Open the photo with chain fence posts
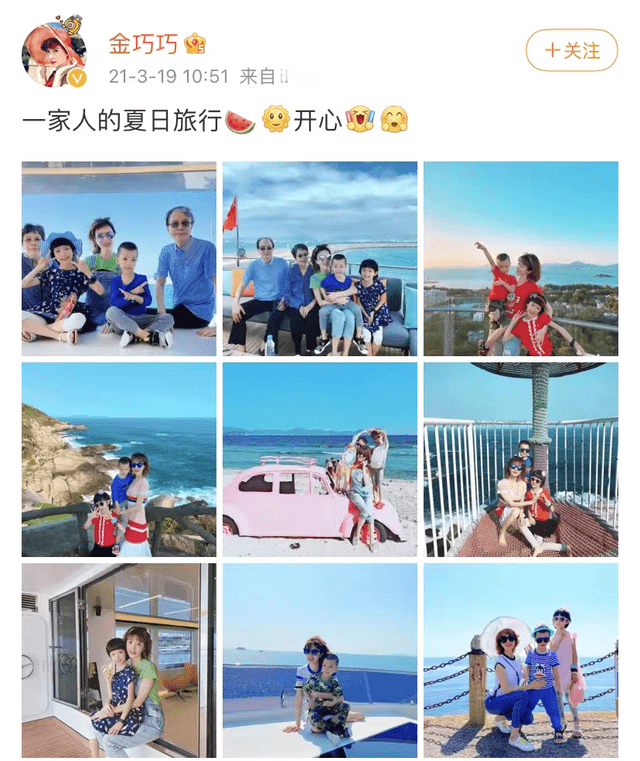This screenshot has width=640, height=761. coord(520,660)
